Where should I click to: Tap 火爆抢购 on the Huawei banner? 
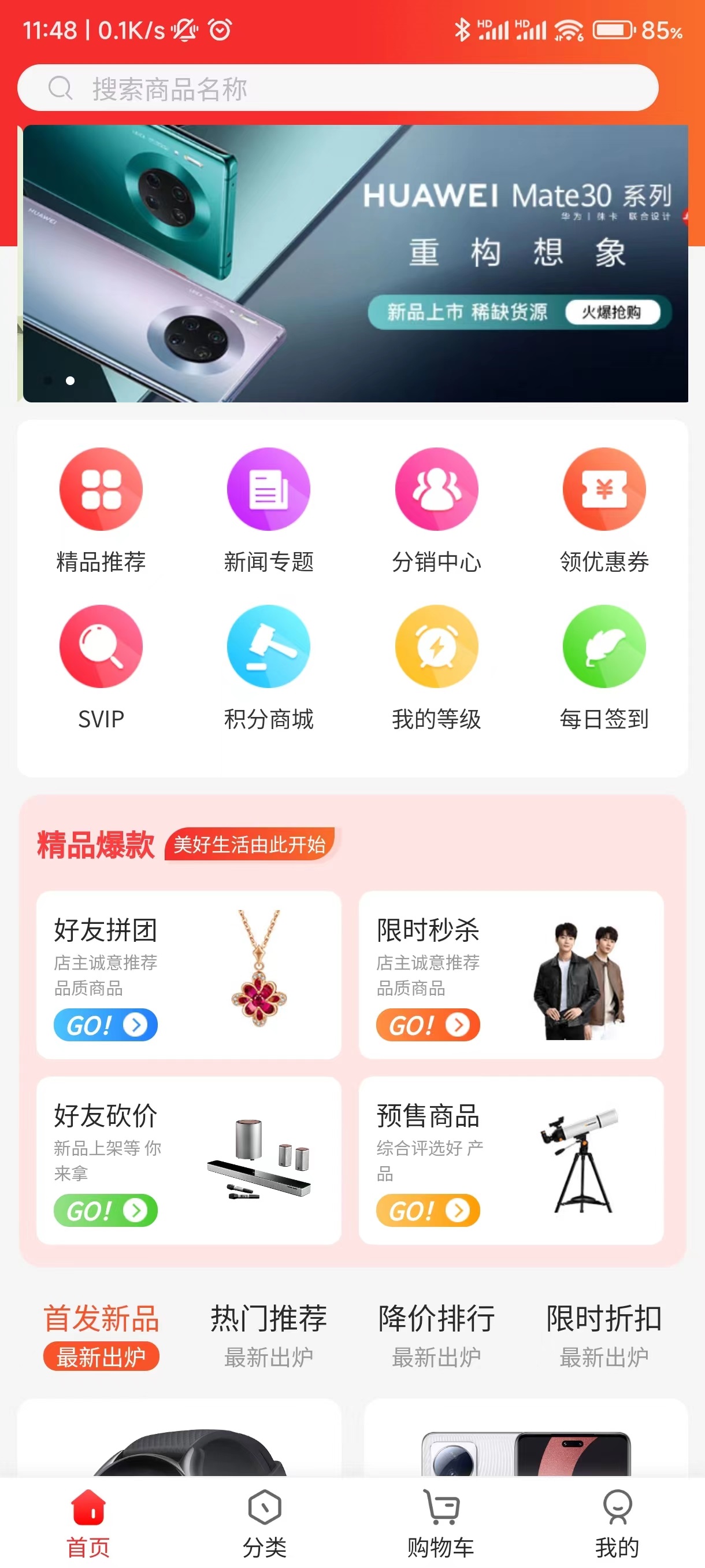[612, 311]
